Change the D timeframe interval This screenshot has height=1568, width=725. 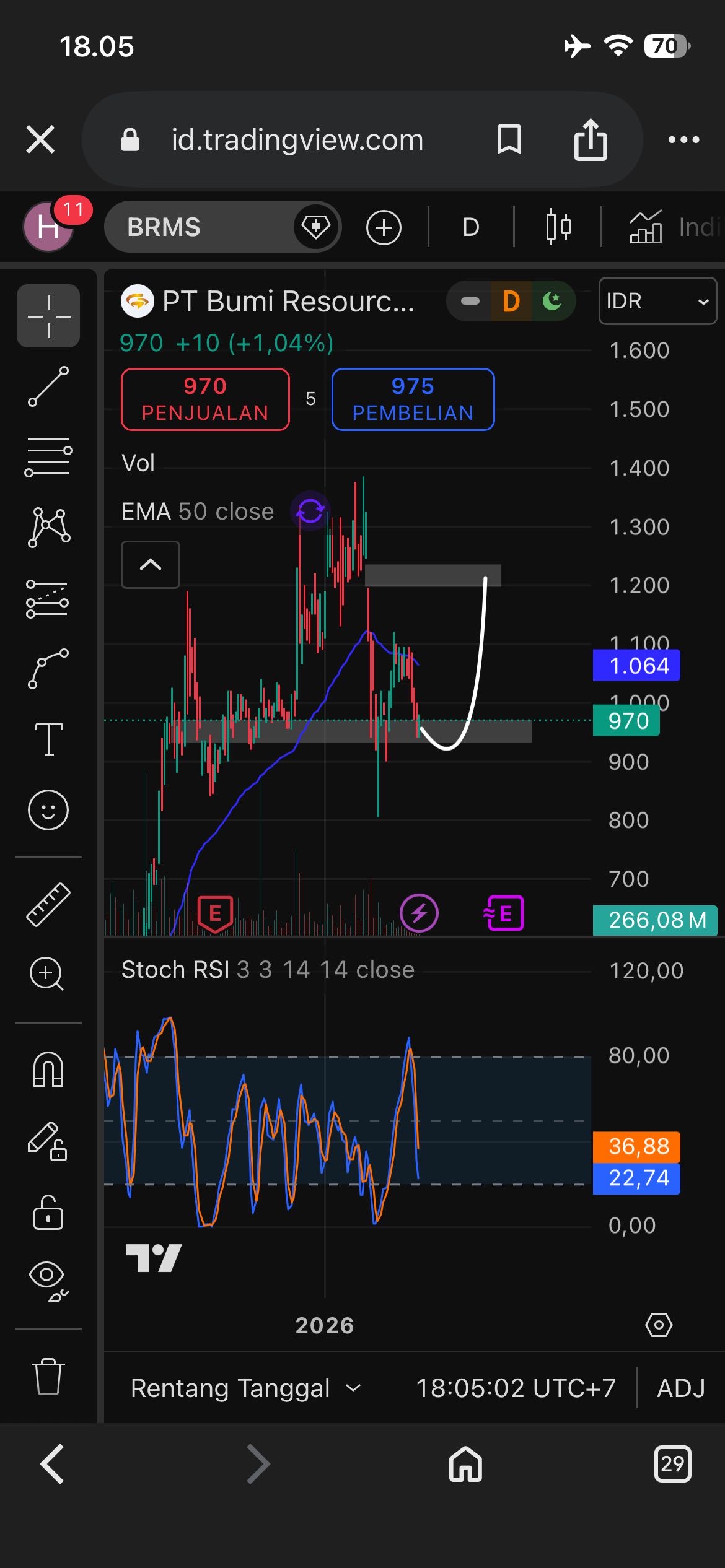pyautogui.click(x=471, y=227)
